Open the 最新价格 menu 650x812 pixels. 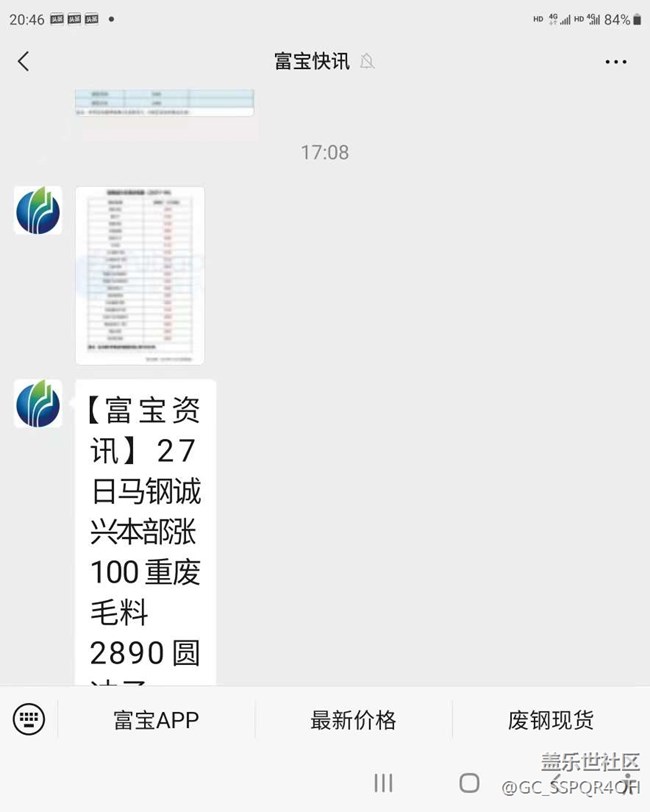[353, 719]
